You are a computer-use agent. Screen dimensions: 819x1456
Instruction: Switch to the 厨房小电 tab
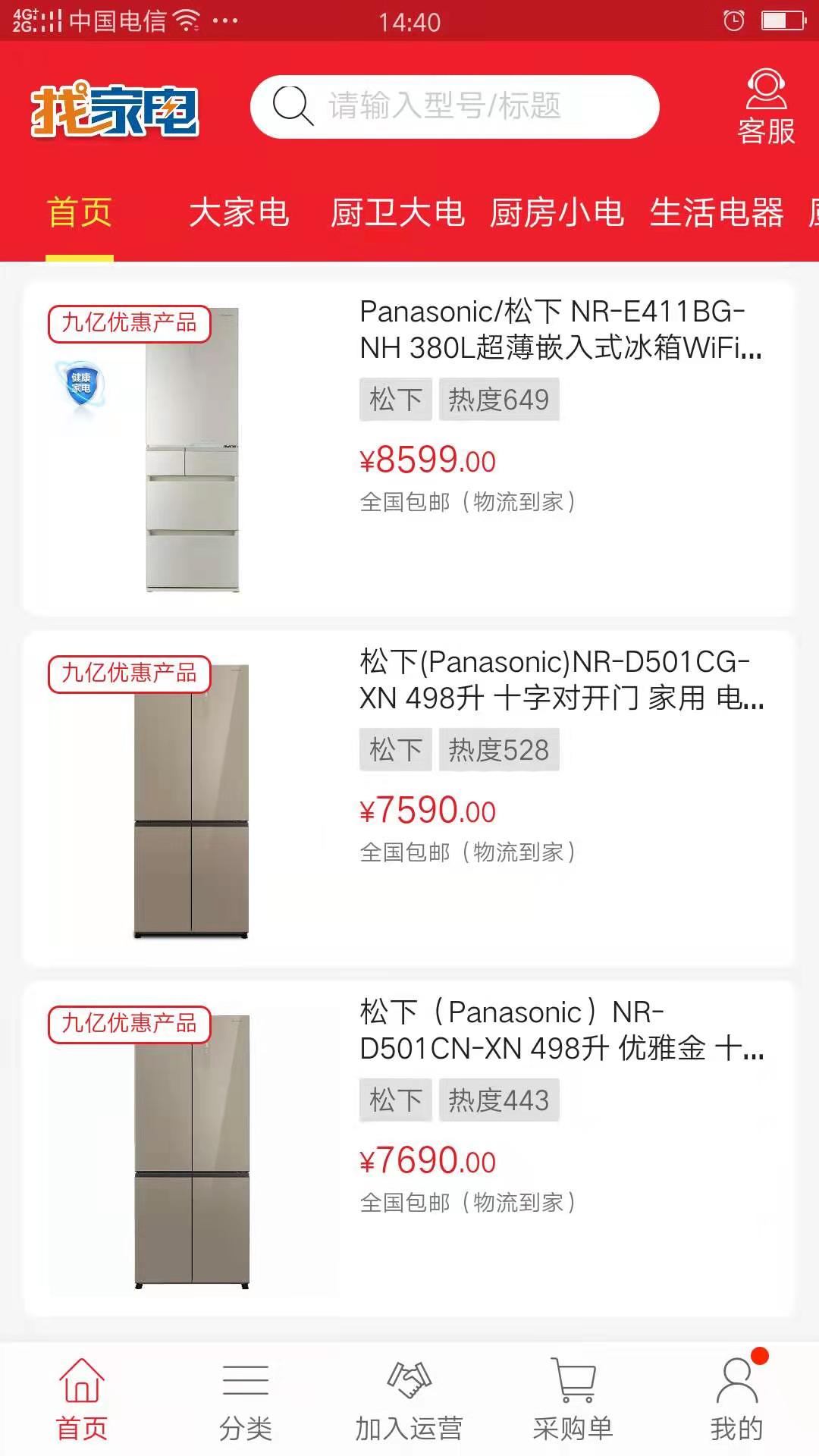pos(557,212)
